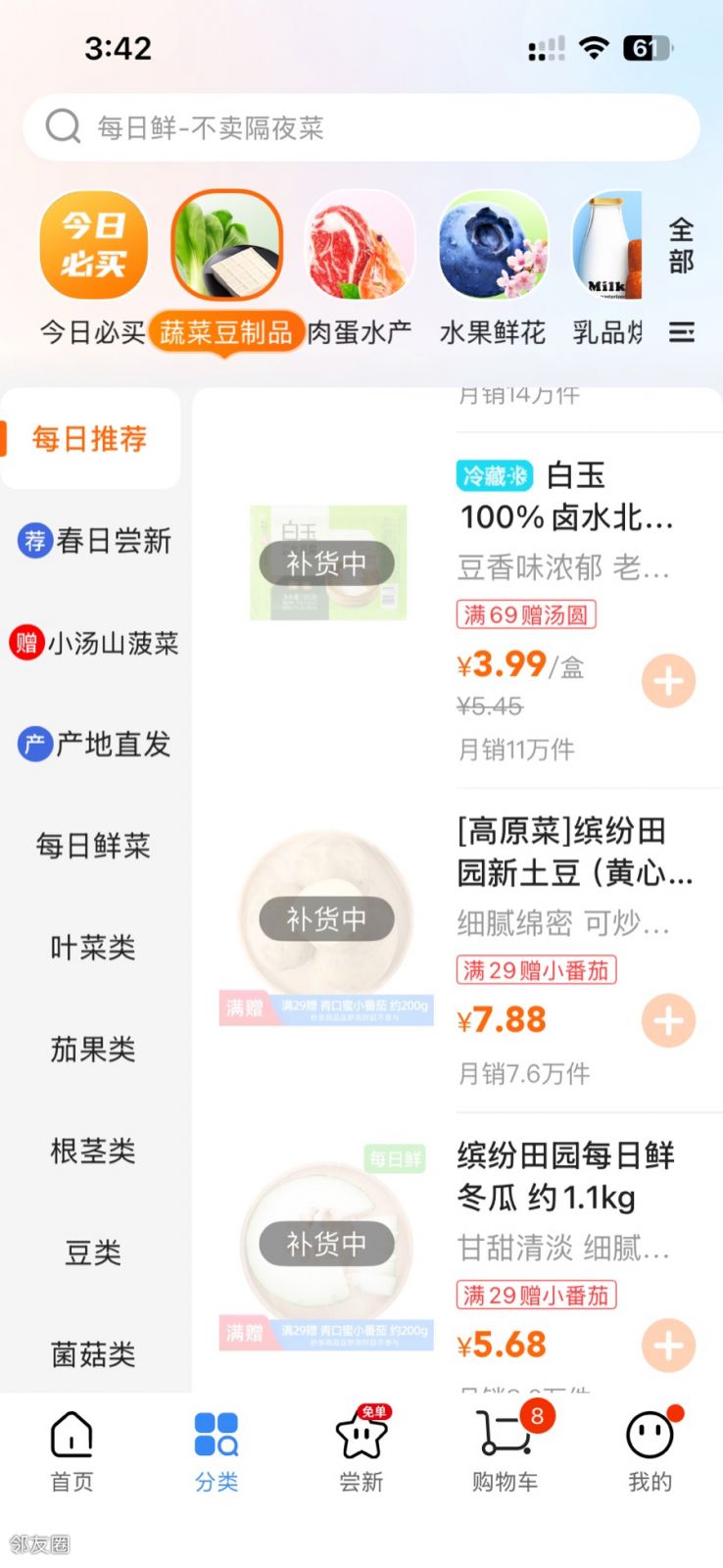The image size is (723, 1568).
Task: Add 缤纷田园新土豆 to cart
Action: [x=668, y=1021]
